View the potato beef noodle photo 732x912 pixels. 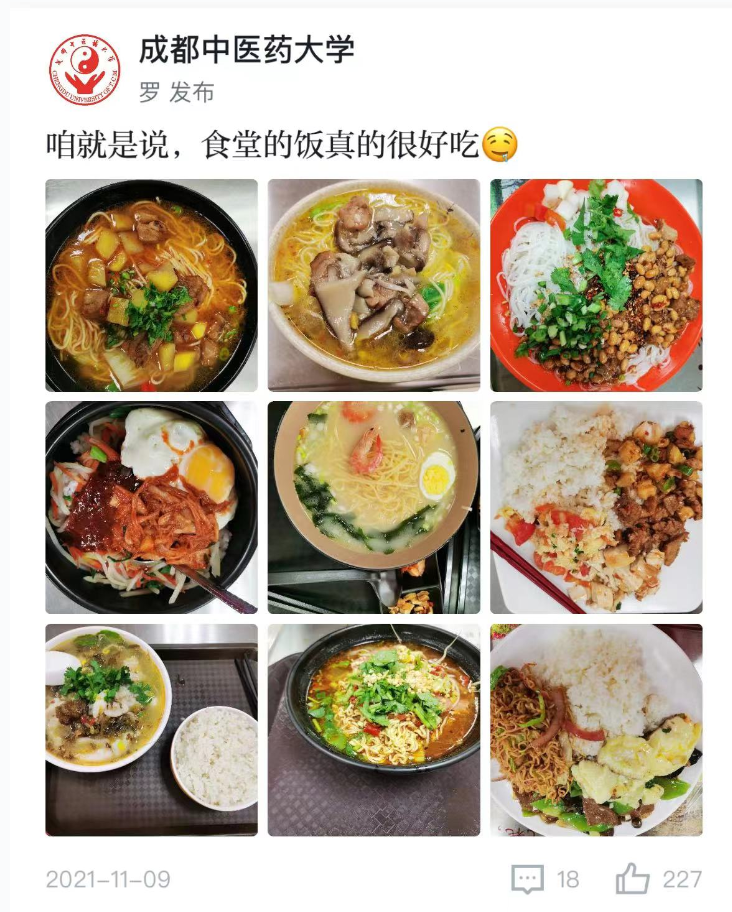click(x=151, y=285)
